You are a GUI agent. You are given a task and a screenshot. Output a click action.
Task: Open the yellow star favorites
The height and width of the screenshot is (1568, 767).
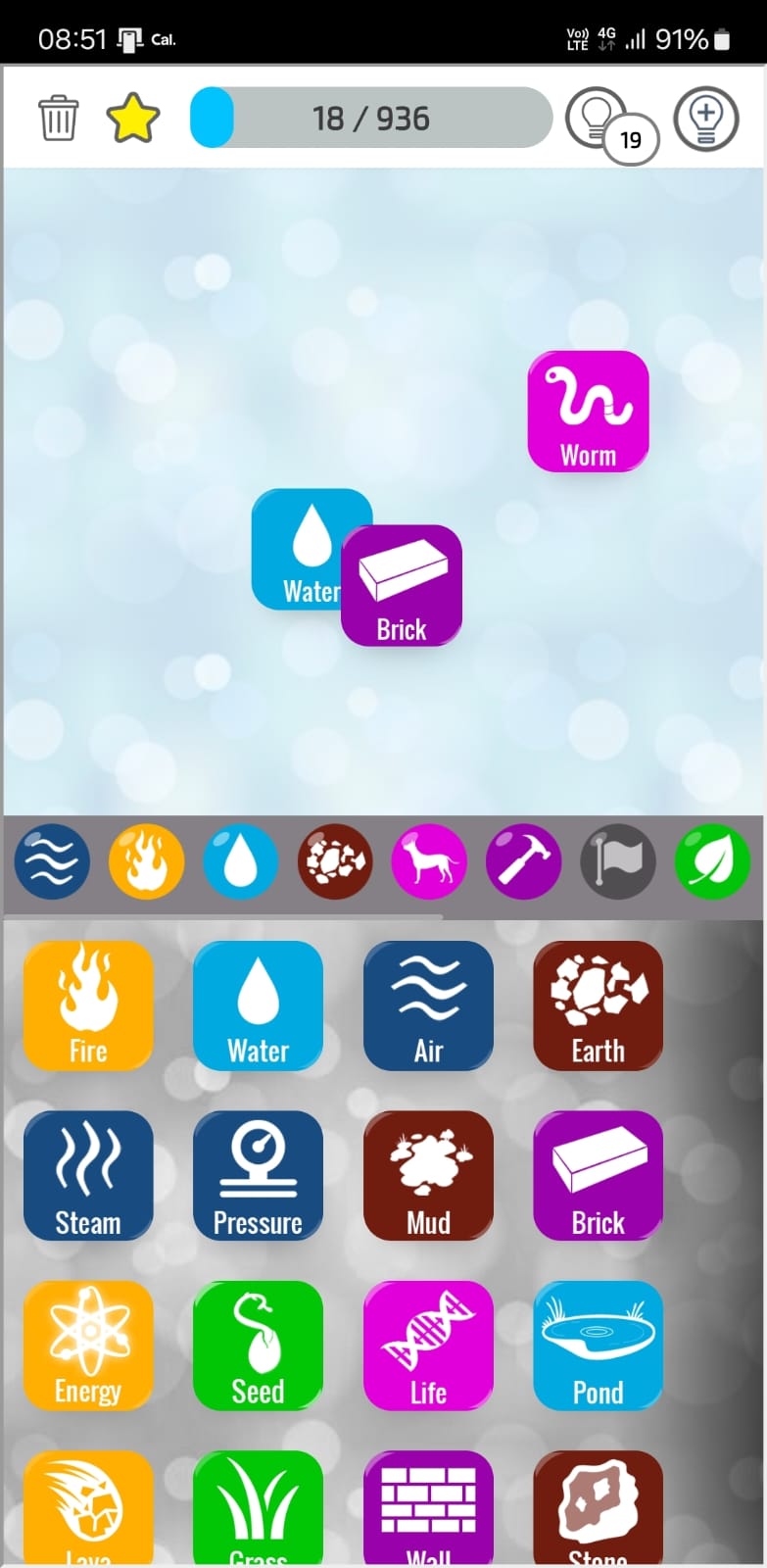tap(132, 118)
